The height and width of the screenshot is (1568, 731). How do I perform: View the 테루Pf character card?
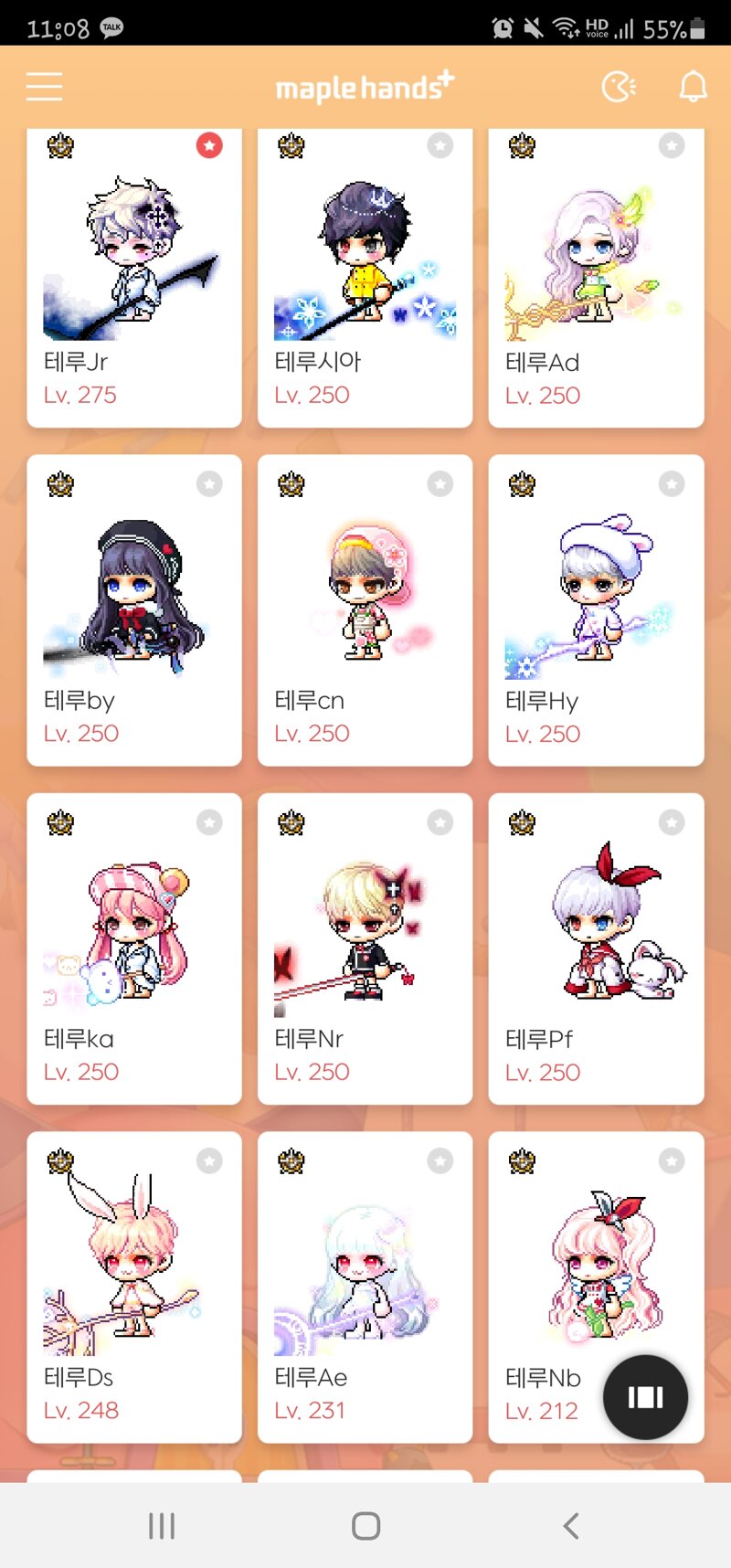pyautogui.click(x=596, y=950)
